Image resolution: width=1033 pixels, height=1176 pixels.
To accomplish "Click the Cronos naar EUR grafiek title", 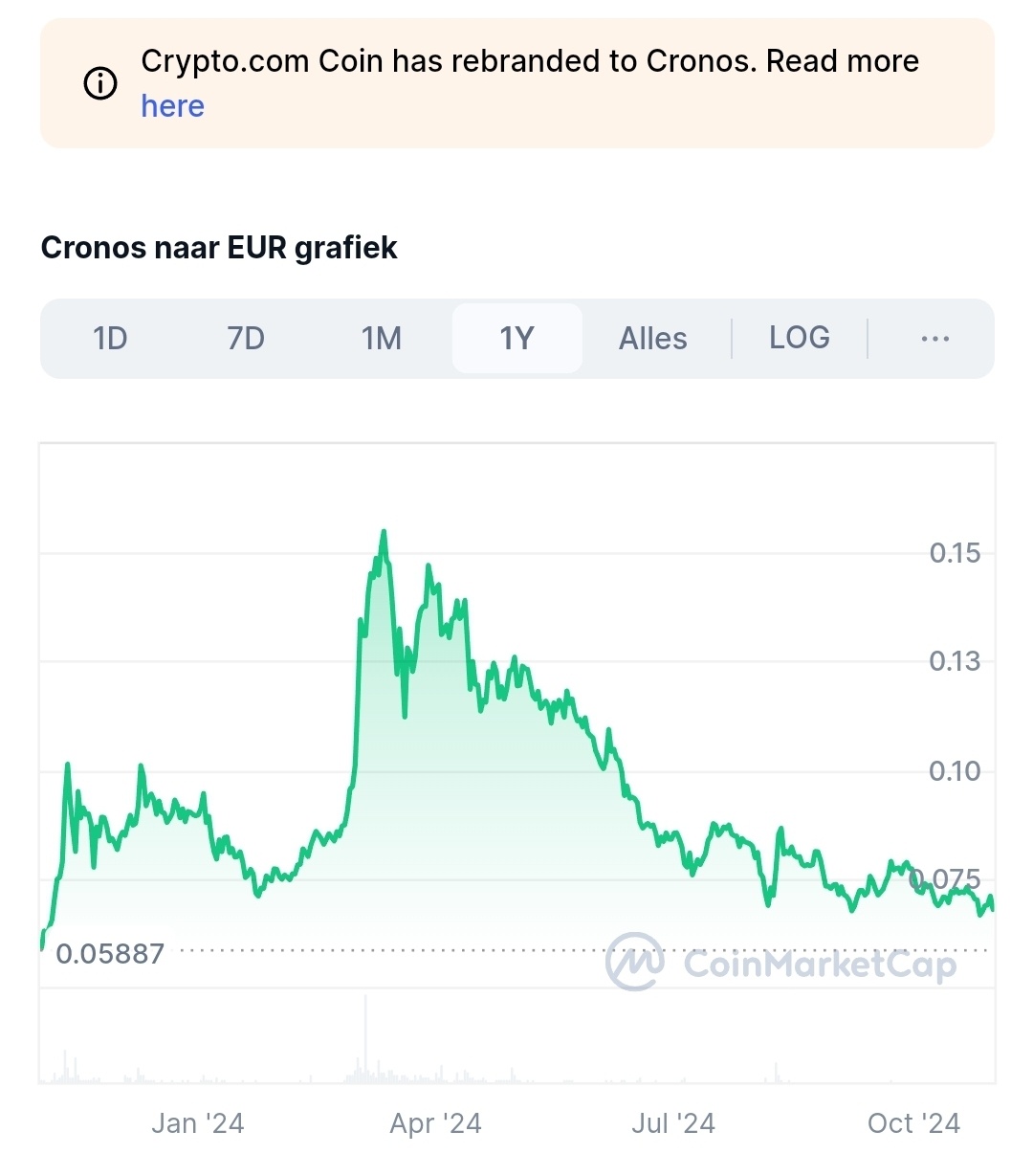I will (x=219, y=247).
